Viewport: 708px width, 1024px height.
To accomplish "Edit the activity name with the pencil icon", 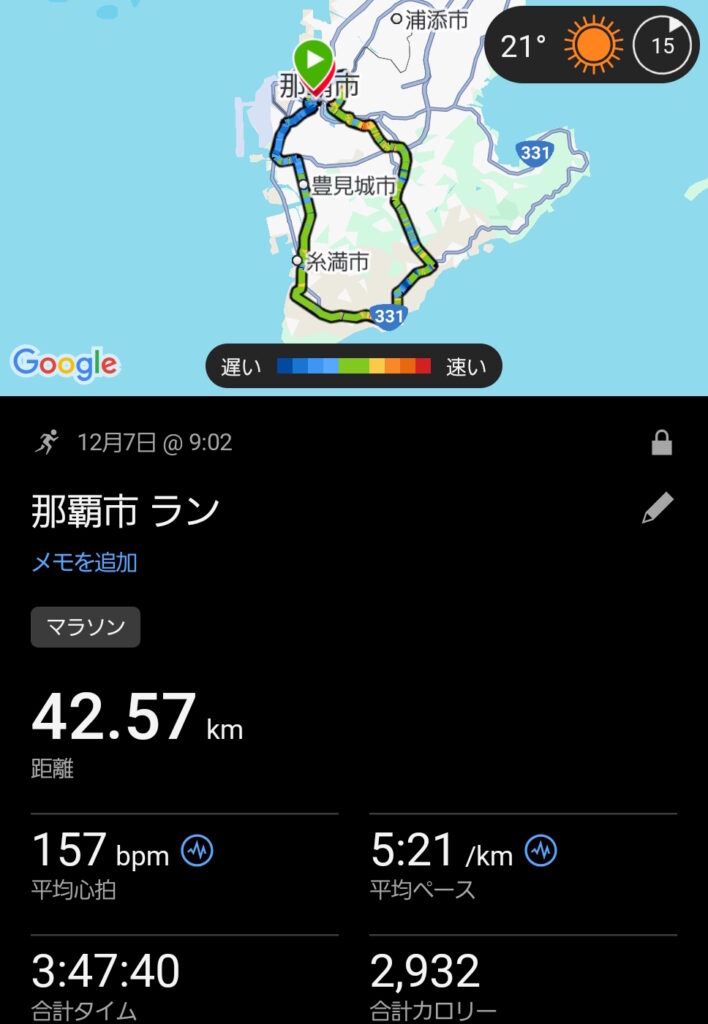I will [657, 510].
